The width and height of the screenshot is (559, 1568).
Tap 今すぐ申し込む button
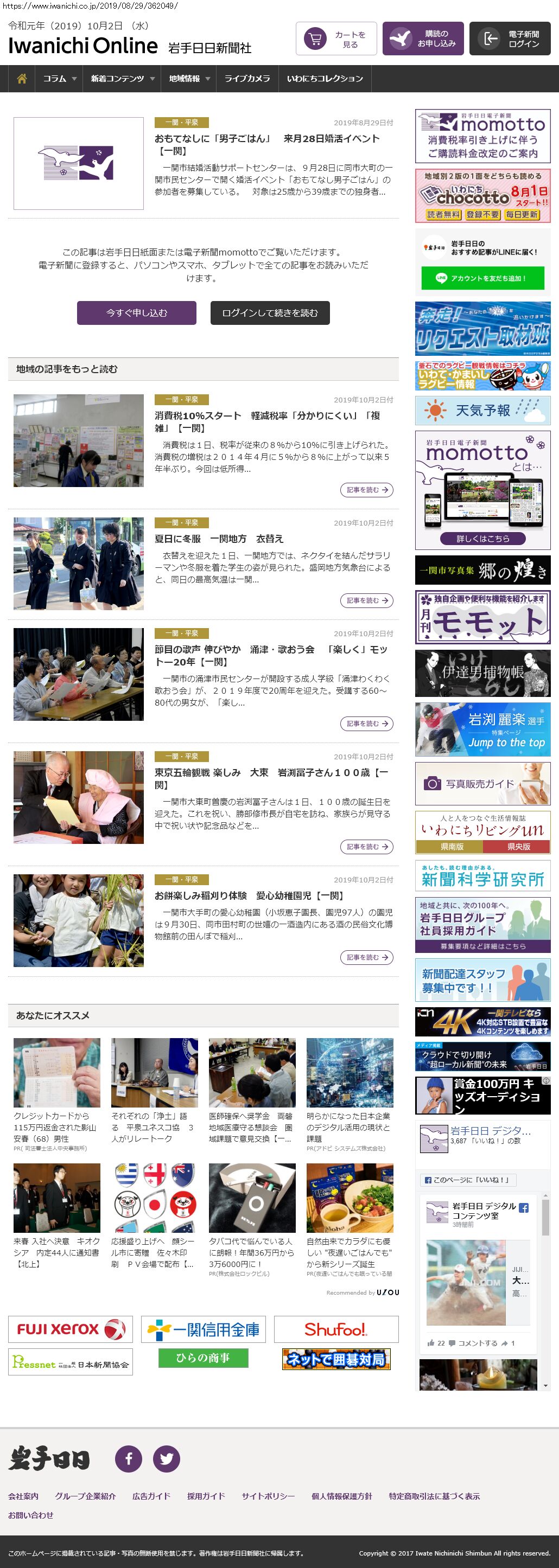coord(136,313)
